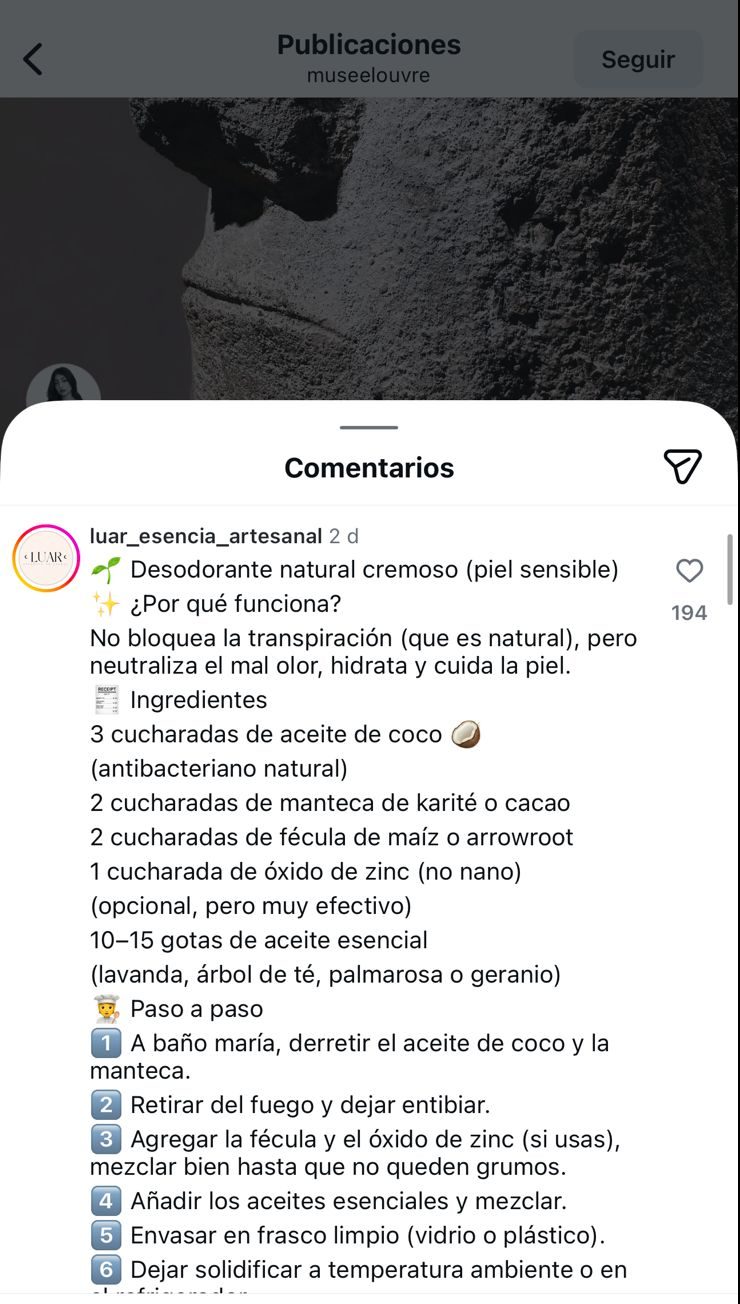Open the comment sharing paper plane icon

tap(684, 466)
